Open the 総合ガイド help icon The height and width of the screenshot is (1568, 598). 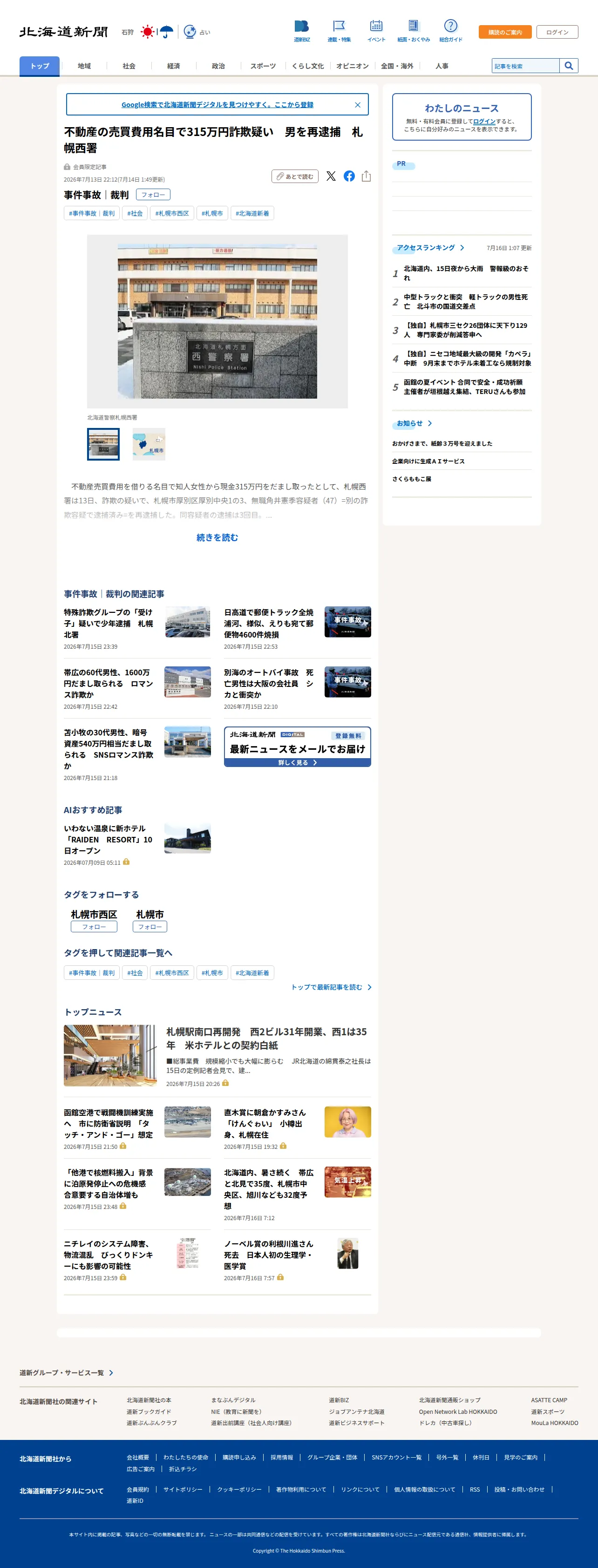(451, 30)
